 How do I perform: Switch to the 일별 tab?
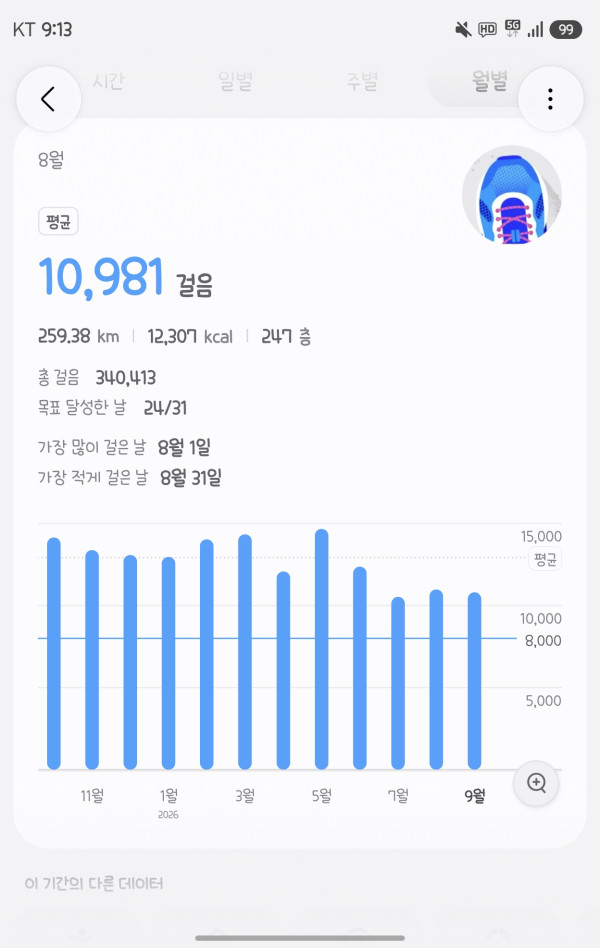[235, 80]
